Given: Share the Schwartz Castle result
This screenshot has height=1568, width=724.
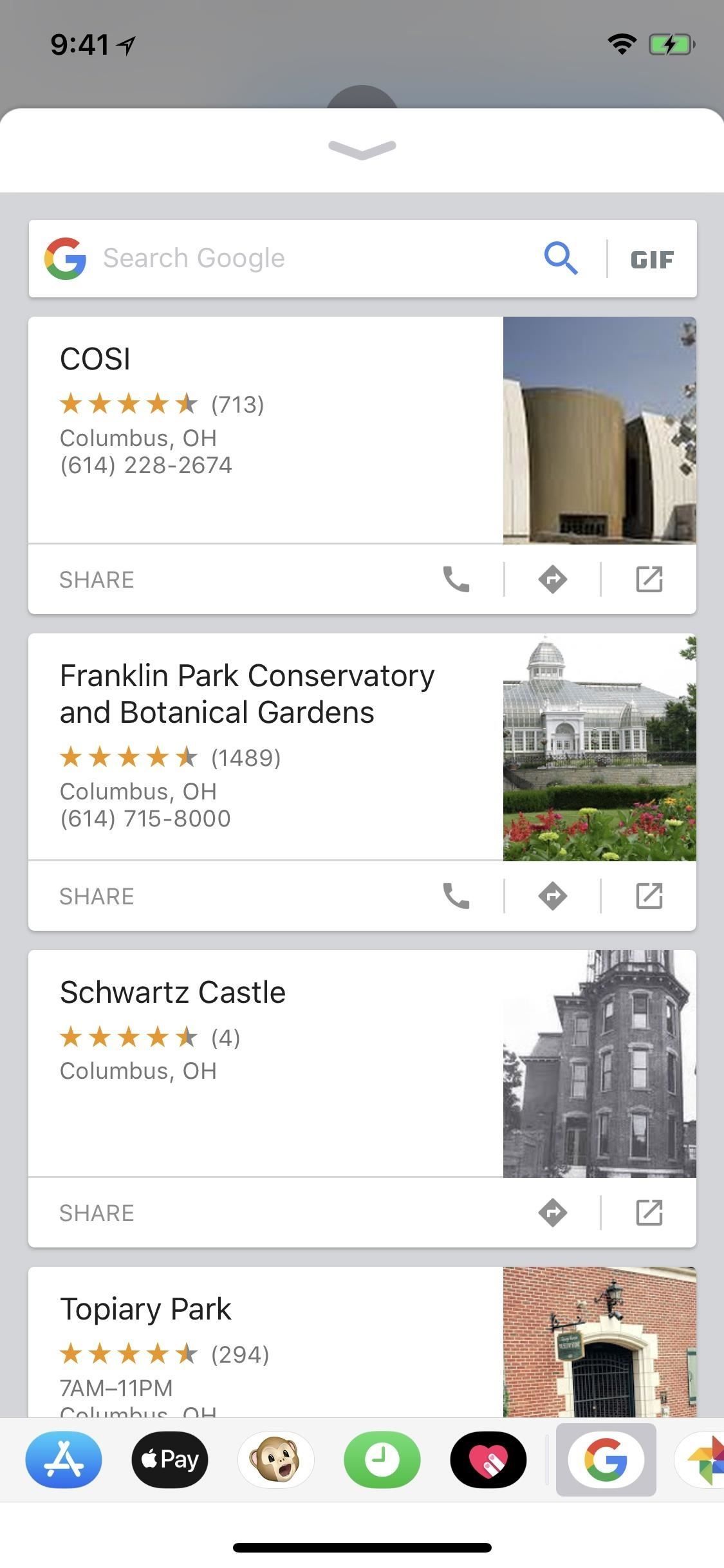Looking at the screenshot, I should [x=97, y=1213].
